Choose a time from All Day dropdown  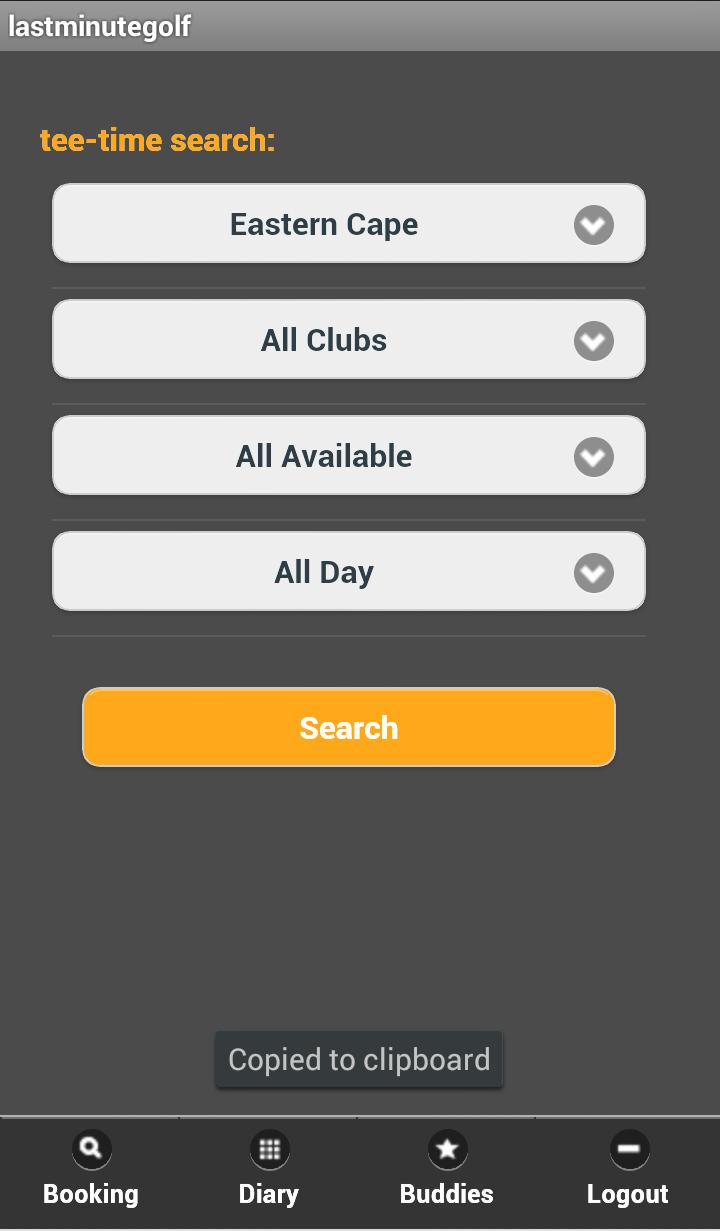348,572
